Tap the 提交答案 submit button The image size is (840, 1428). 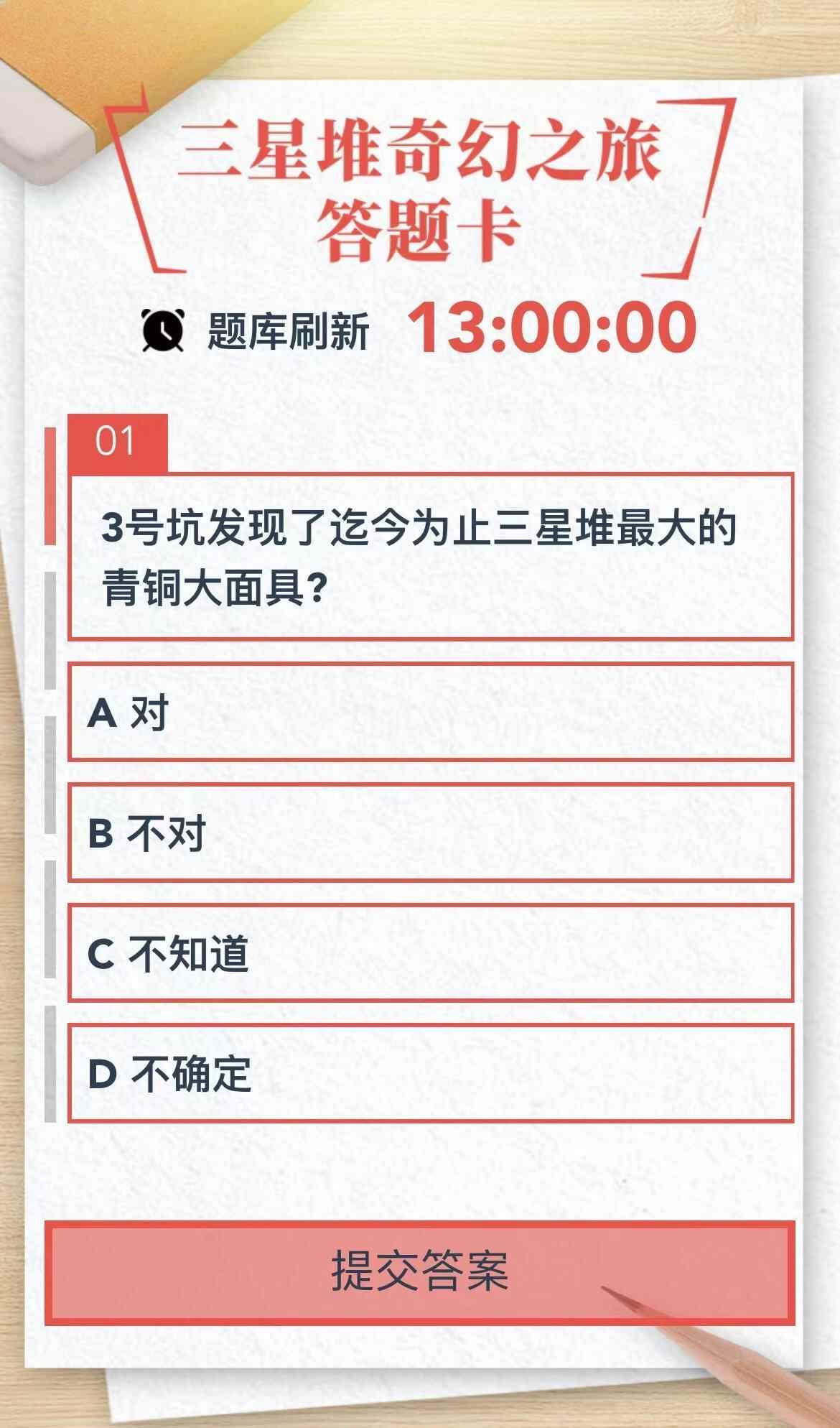[x=420, y=1272]
